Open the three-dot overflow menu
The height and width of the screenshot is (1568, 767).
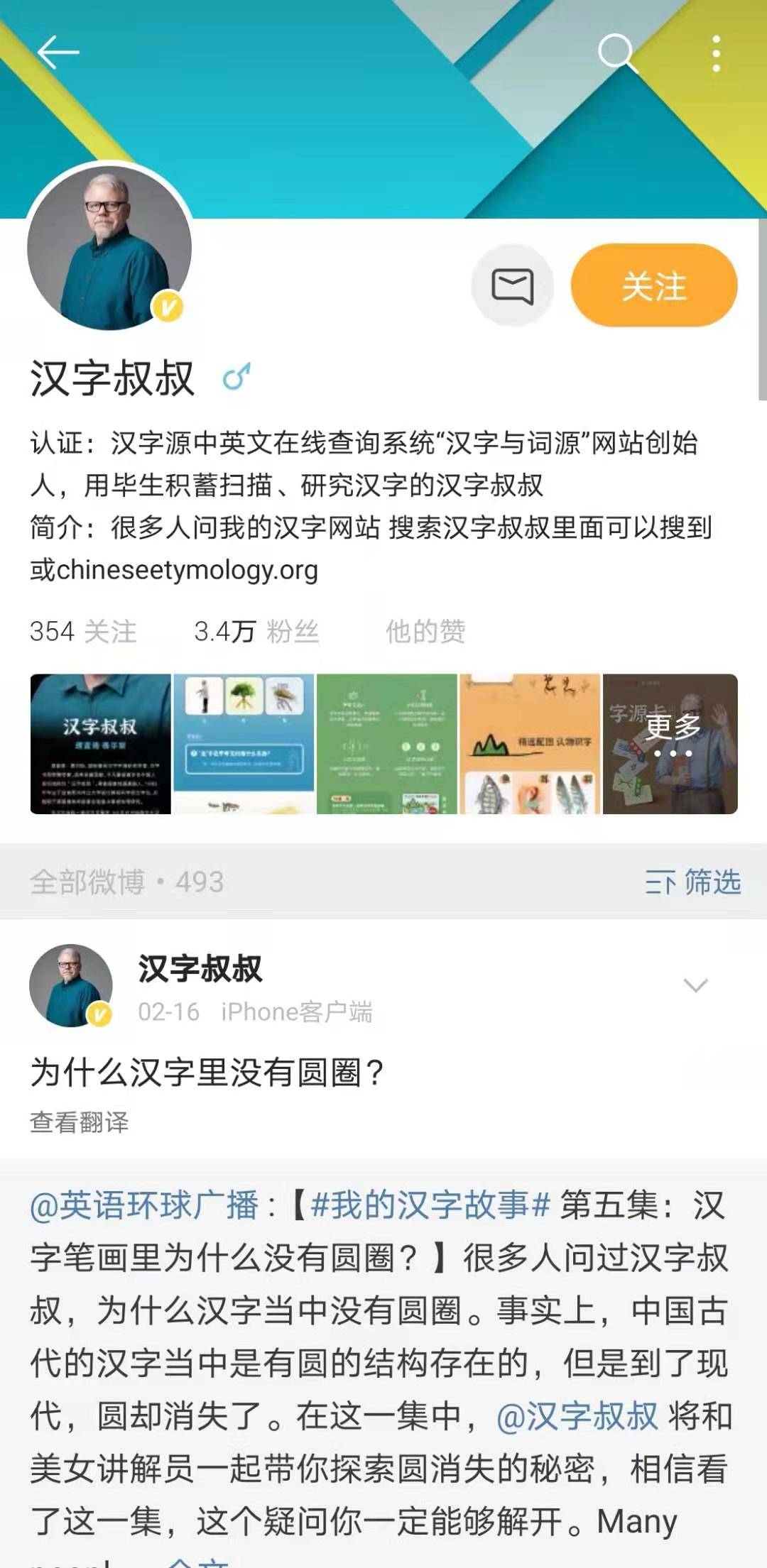(x=716, y=54)
